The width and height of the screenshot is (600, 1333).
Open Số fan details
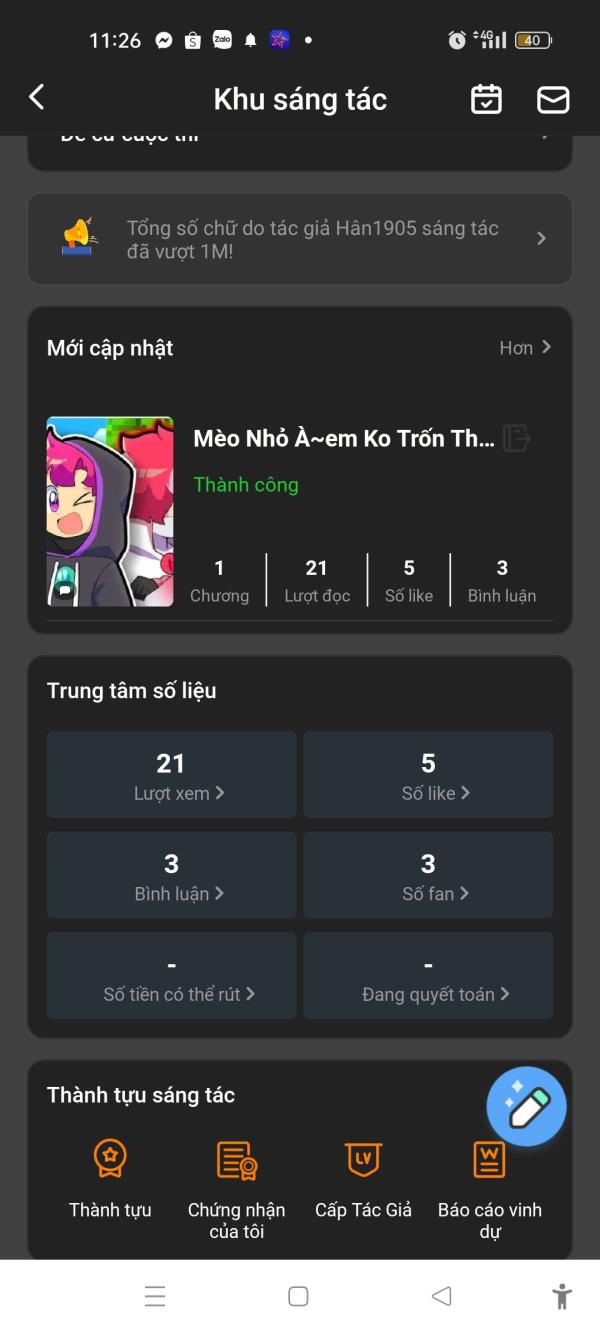tap(428, 875)
